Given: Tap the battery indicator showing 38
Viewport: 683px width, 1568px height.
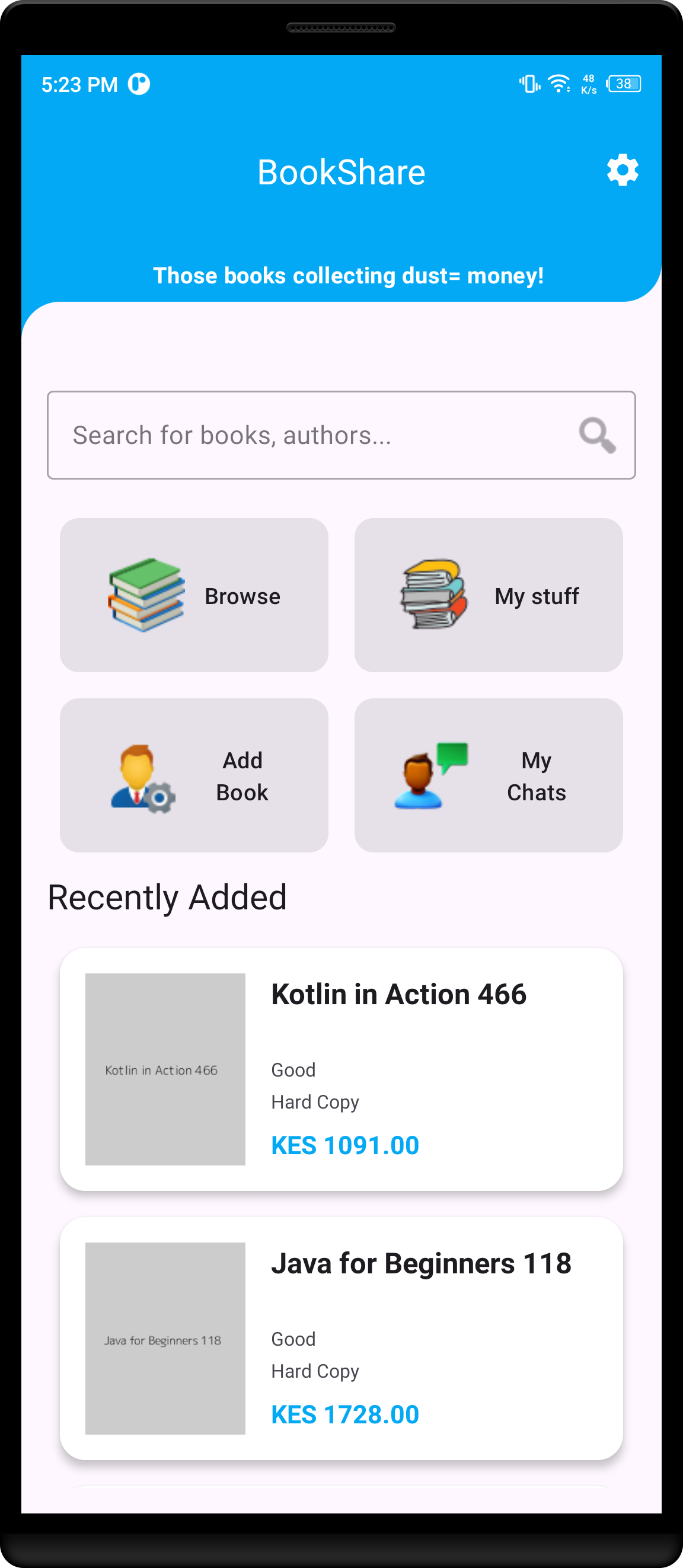Looking at the screenshot, I should tap(624, 84).
